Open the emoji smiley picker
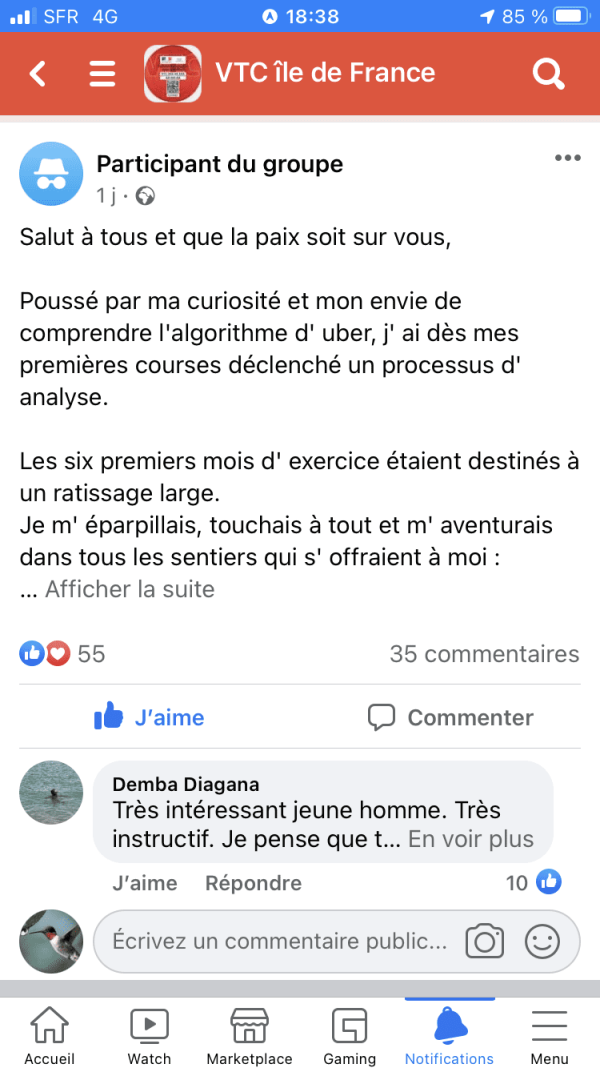Viewport: 600px width, 1068px height. click(542, 942)
